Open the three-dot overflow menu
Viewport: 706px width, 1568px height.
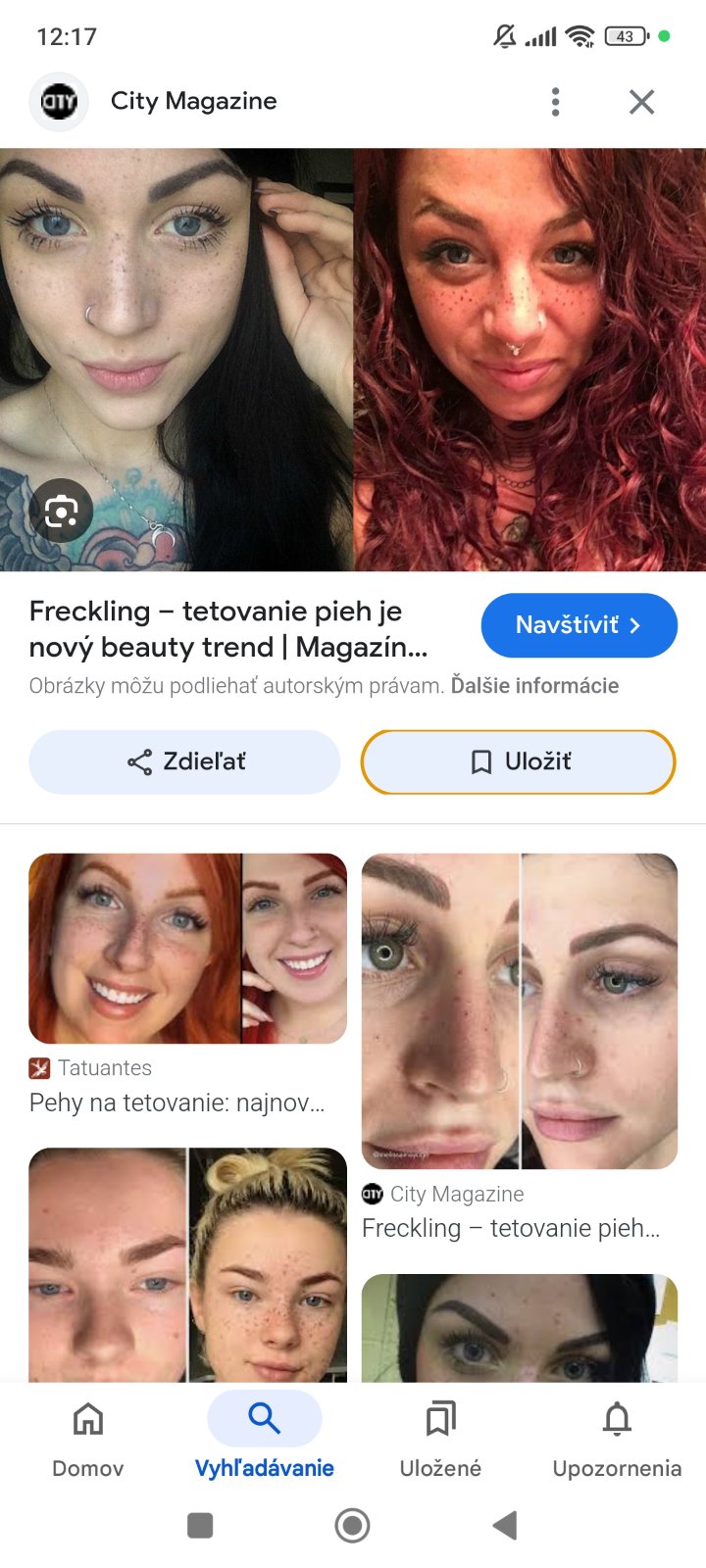tap(555, 102)
